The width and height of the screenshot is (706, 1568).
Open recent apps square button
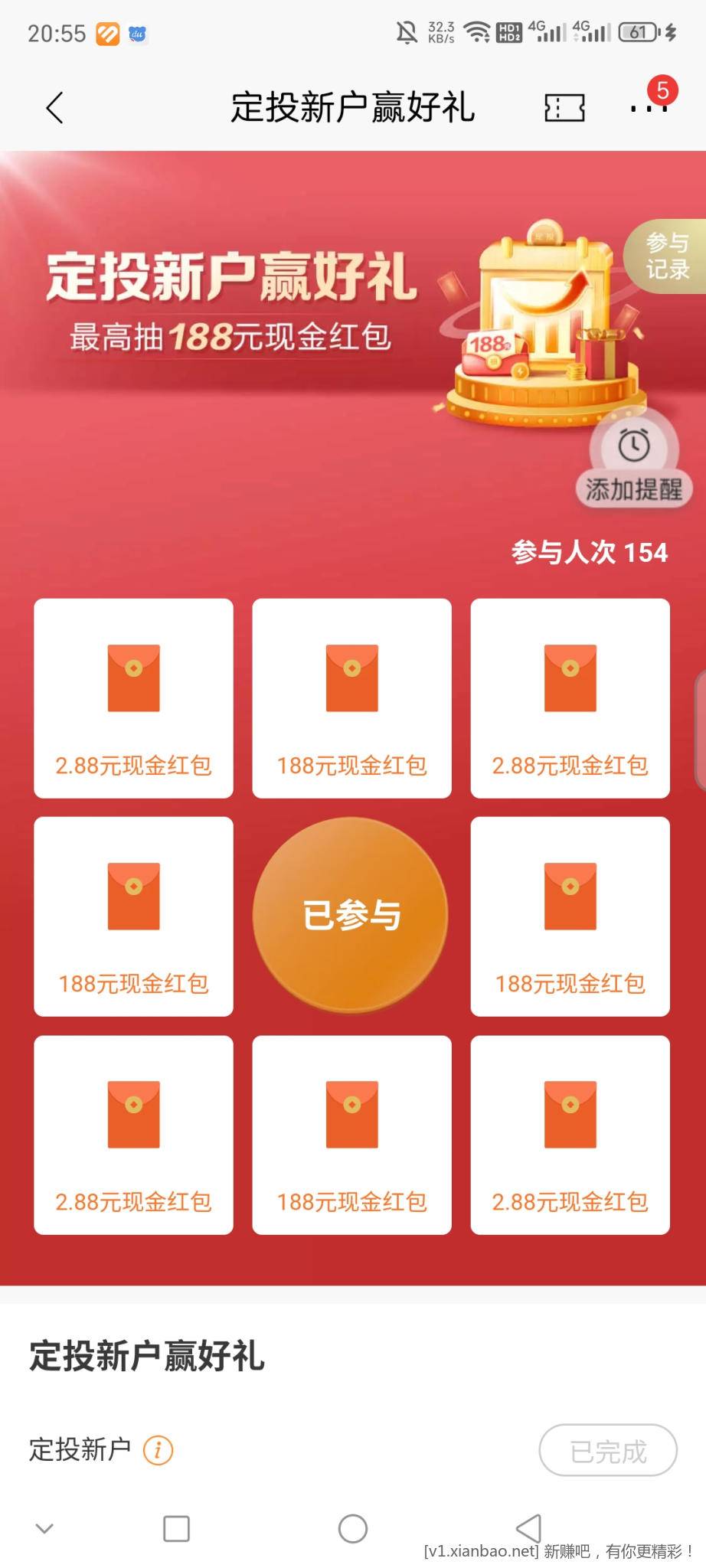[176, 1529]
